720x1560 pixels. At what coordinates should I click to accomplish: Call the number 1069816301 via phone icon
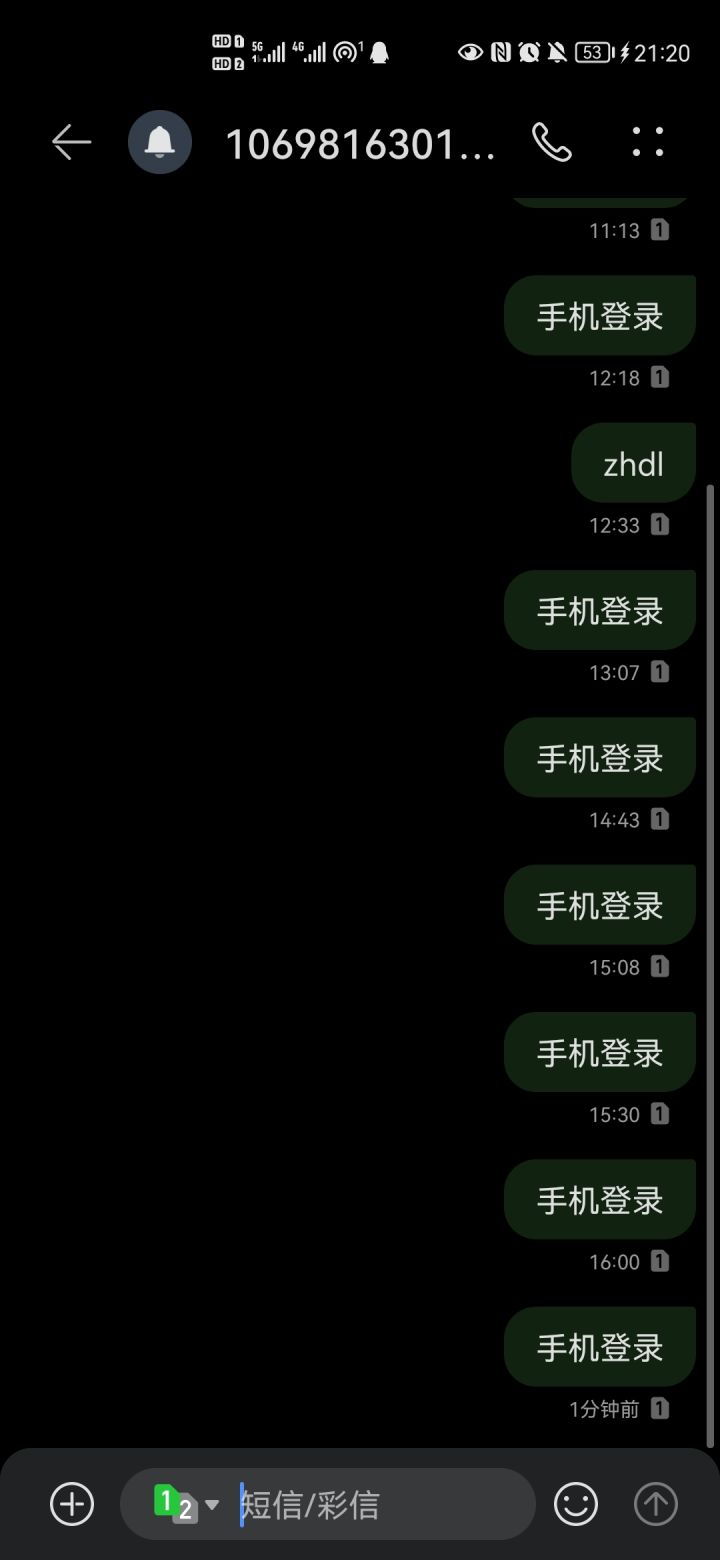(553, 142)
